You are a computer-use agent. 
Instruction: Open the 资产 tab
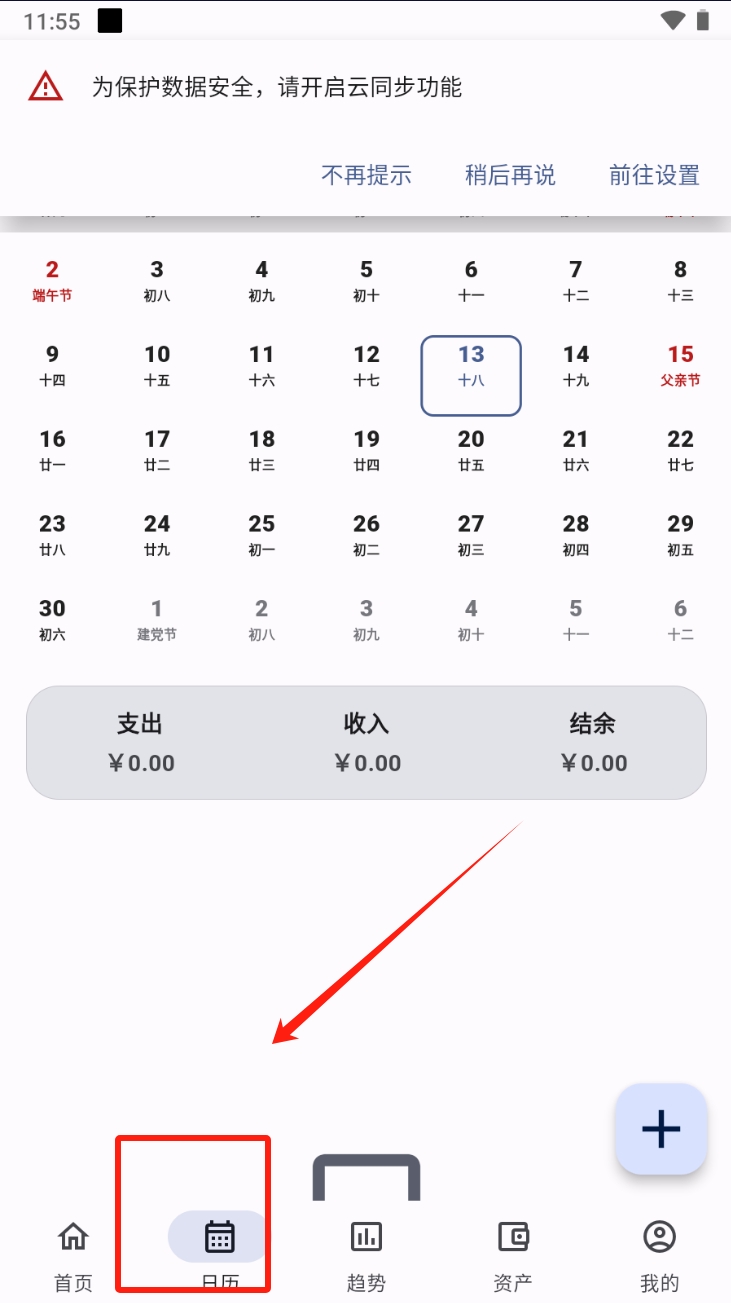pyautogui.click(x=512, y=1254)
